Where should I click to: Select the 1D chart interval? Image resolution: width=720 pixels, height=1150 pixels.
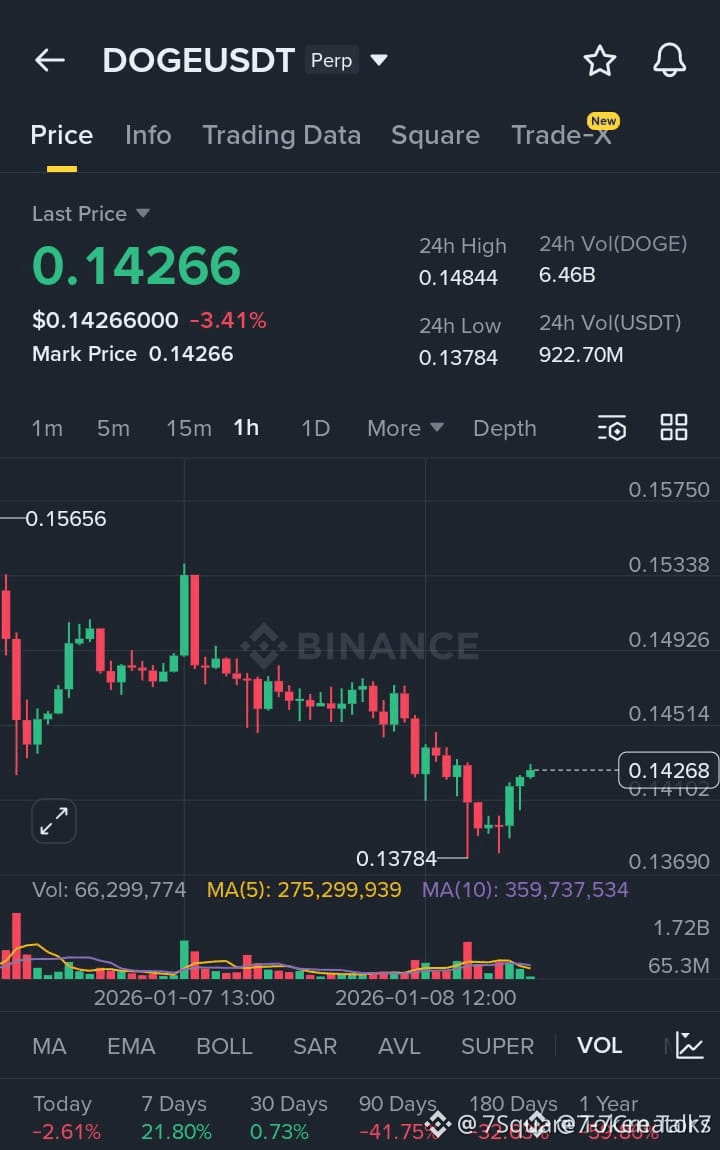315,428
